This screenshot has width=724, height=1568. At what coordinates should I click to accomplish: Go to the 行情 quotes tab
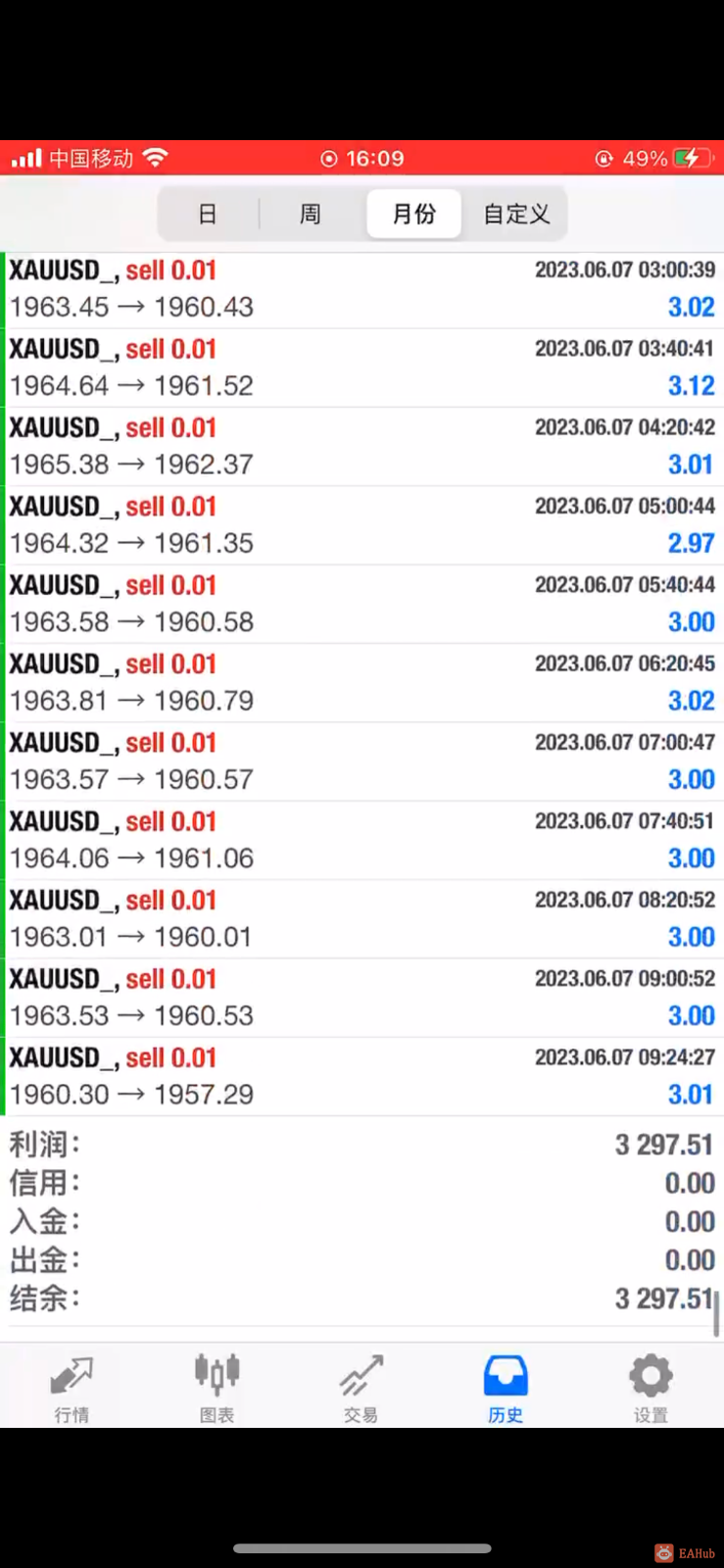tap(72, 1387)
